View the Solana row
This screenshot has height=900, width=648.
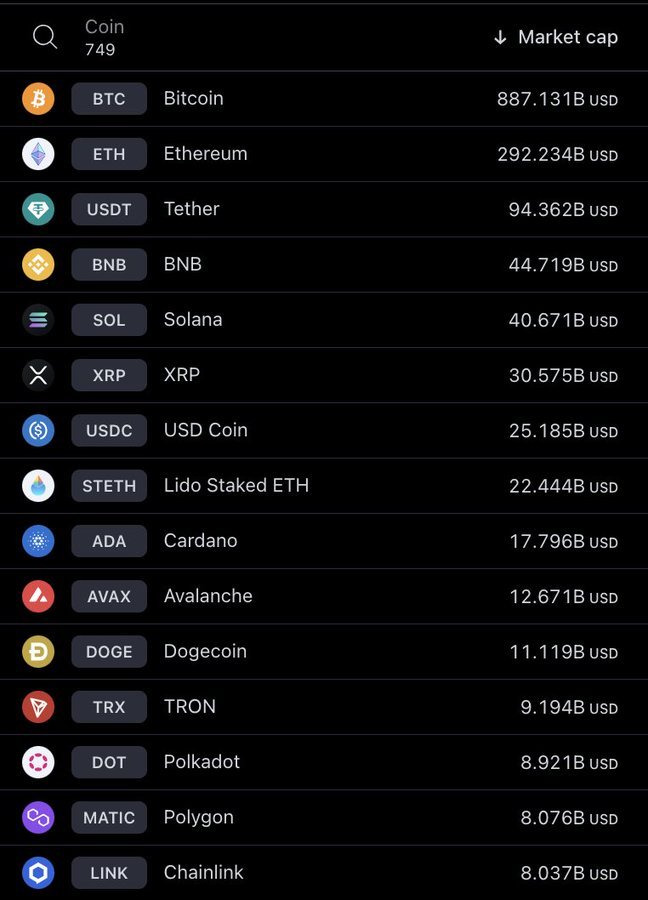[193, 320]
